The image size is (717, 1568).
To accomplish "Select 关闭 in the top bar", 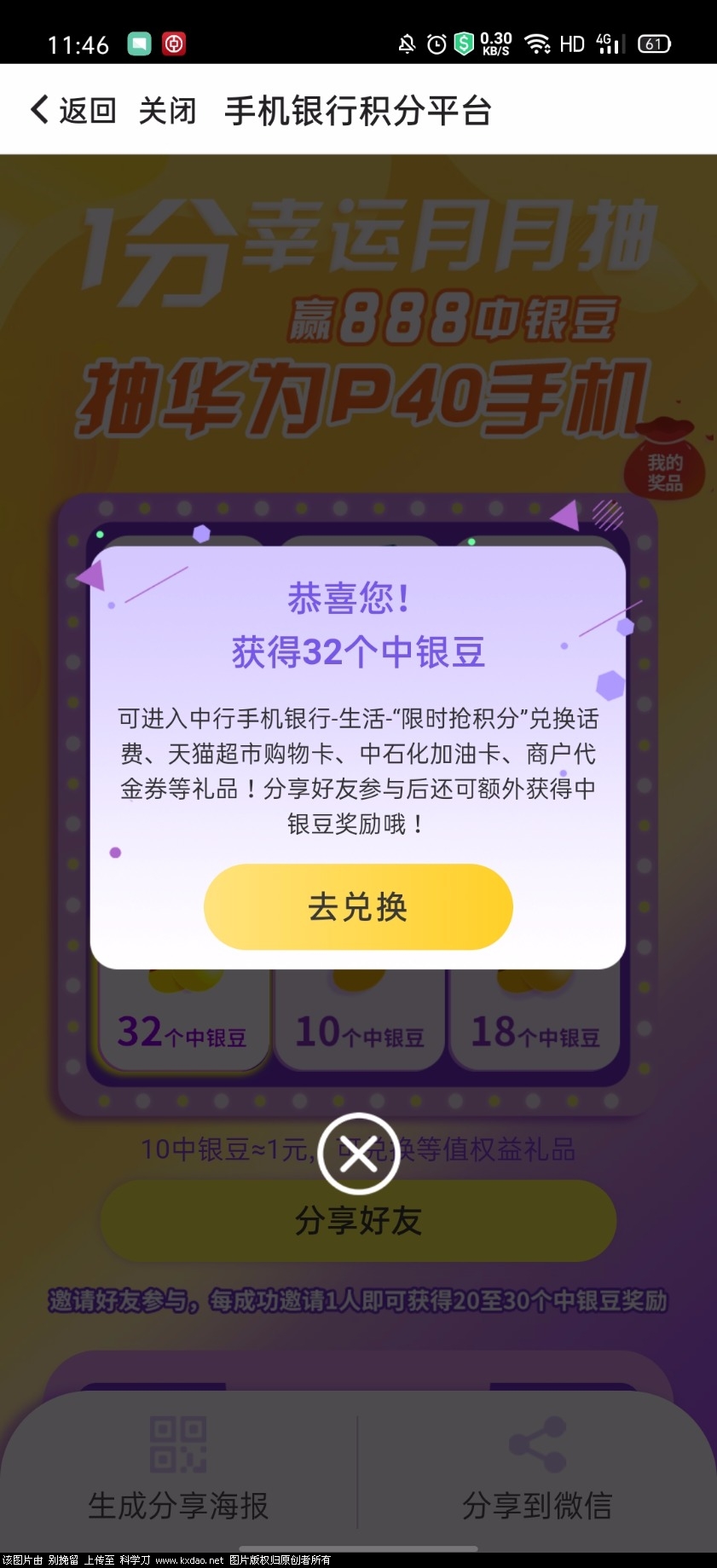I will tap(169, 110).
